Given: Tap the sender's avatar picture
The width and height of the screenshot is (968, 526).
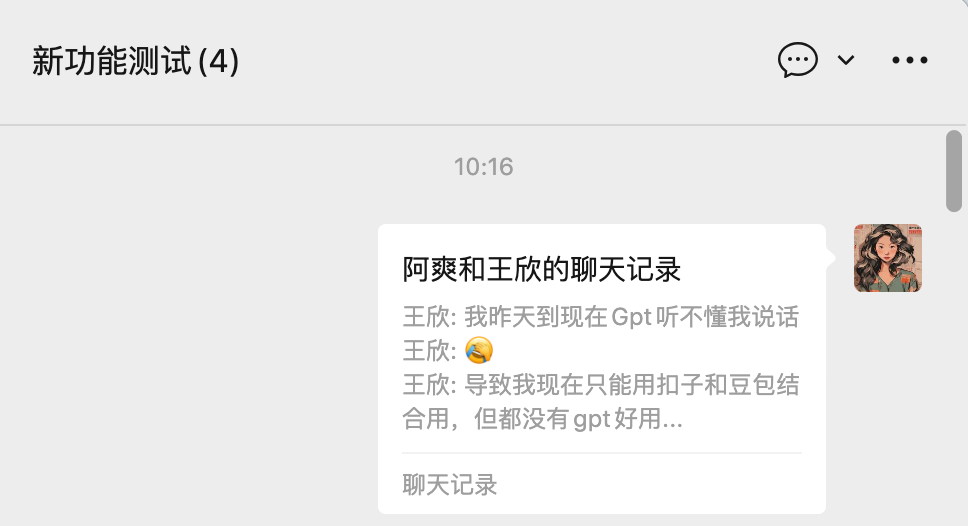Looking at the screenshot, I should point(887,258).
